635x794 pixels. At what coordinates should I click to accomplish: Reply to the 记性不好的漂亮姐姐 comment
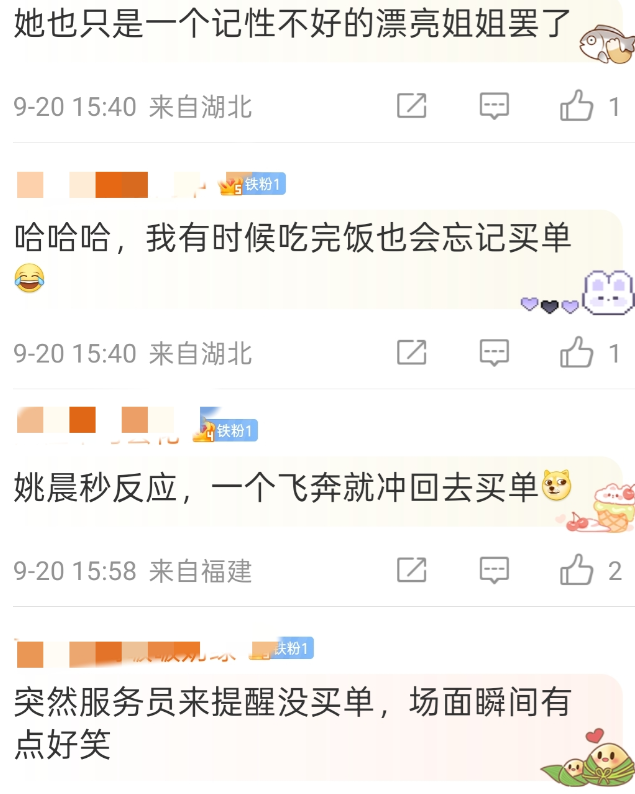coord(494,106)
